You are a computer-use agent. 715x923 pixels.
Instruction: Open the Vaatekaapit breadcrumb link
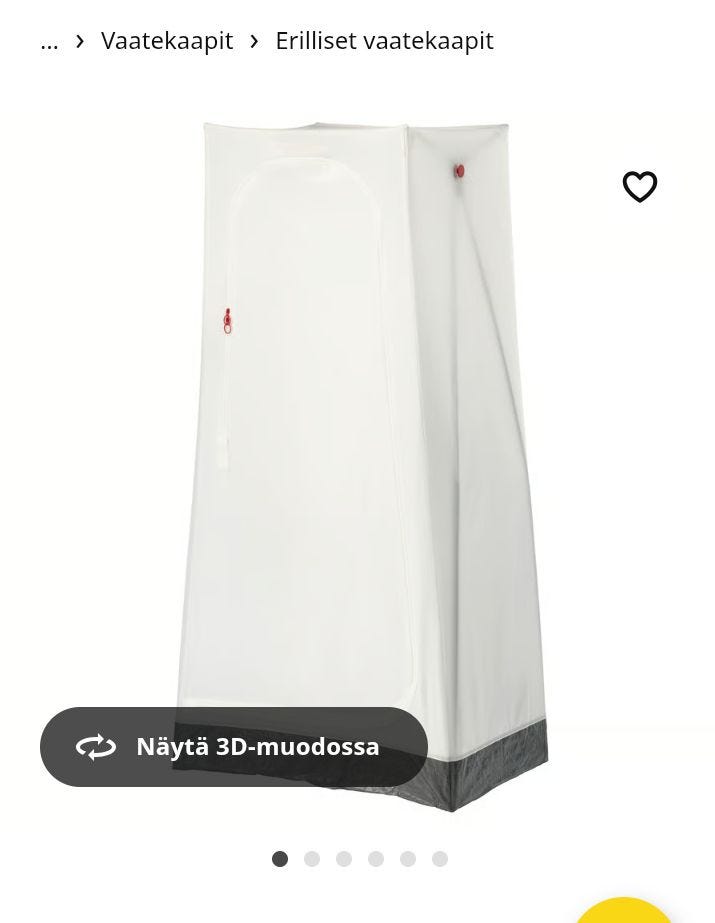coord(167,41)
